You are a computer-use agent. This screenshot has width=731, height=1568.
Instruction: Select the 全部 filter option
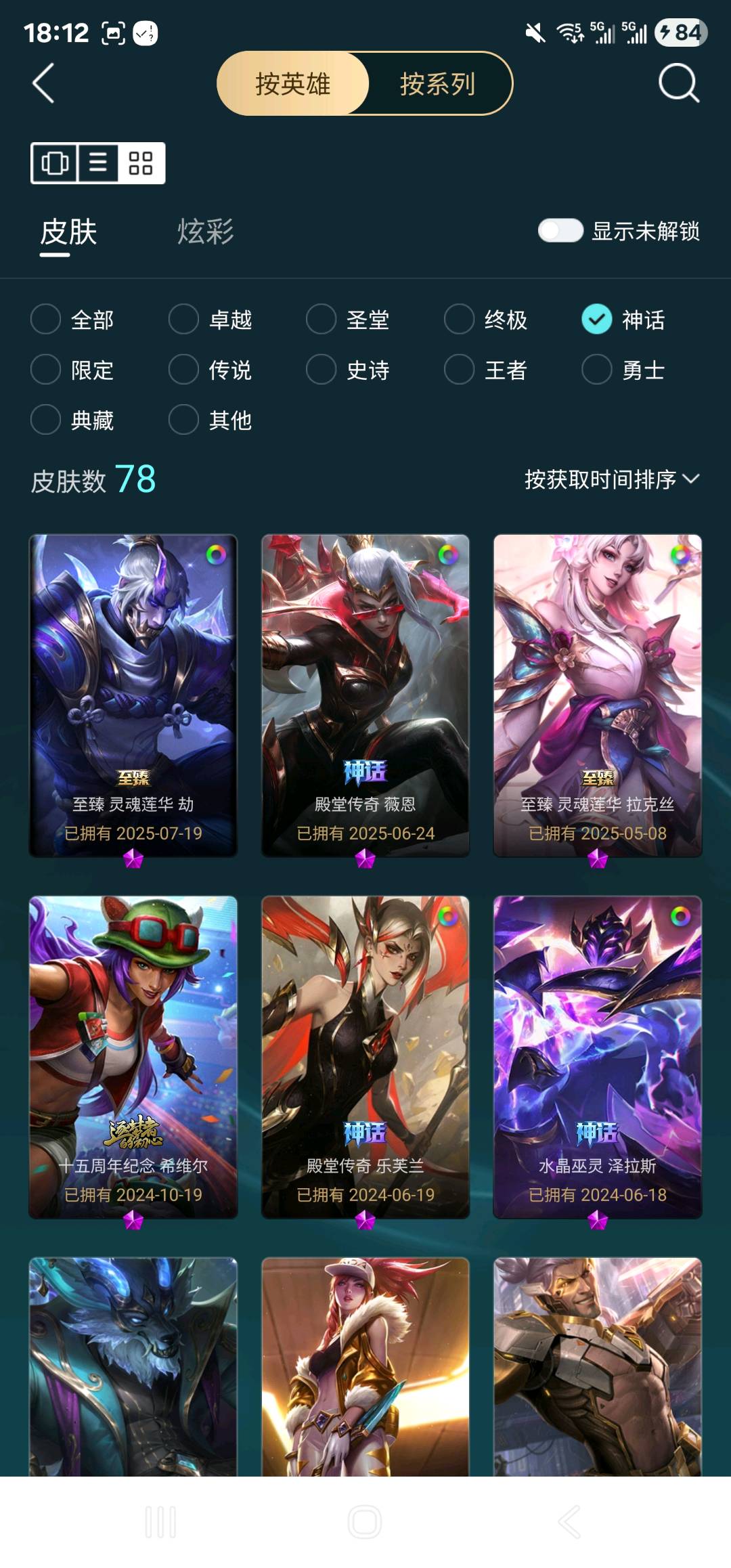[x=73, y=319]
